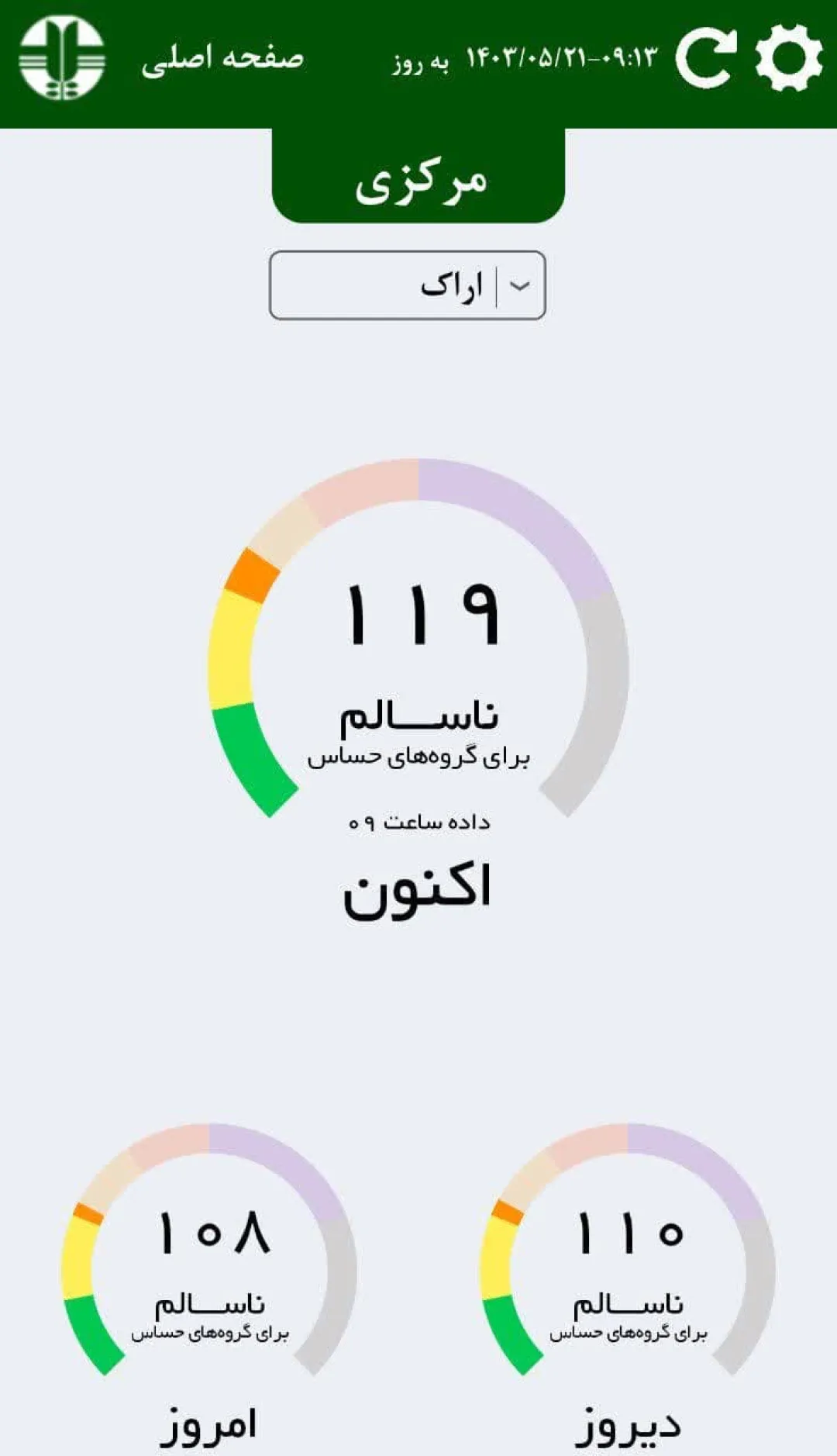This screenshot has height=1456, width=837.
Task: Expand the اراک city dropdown
Action: [x=408, y=285]
